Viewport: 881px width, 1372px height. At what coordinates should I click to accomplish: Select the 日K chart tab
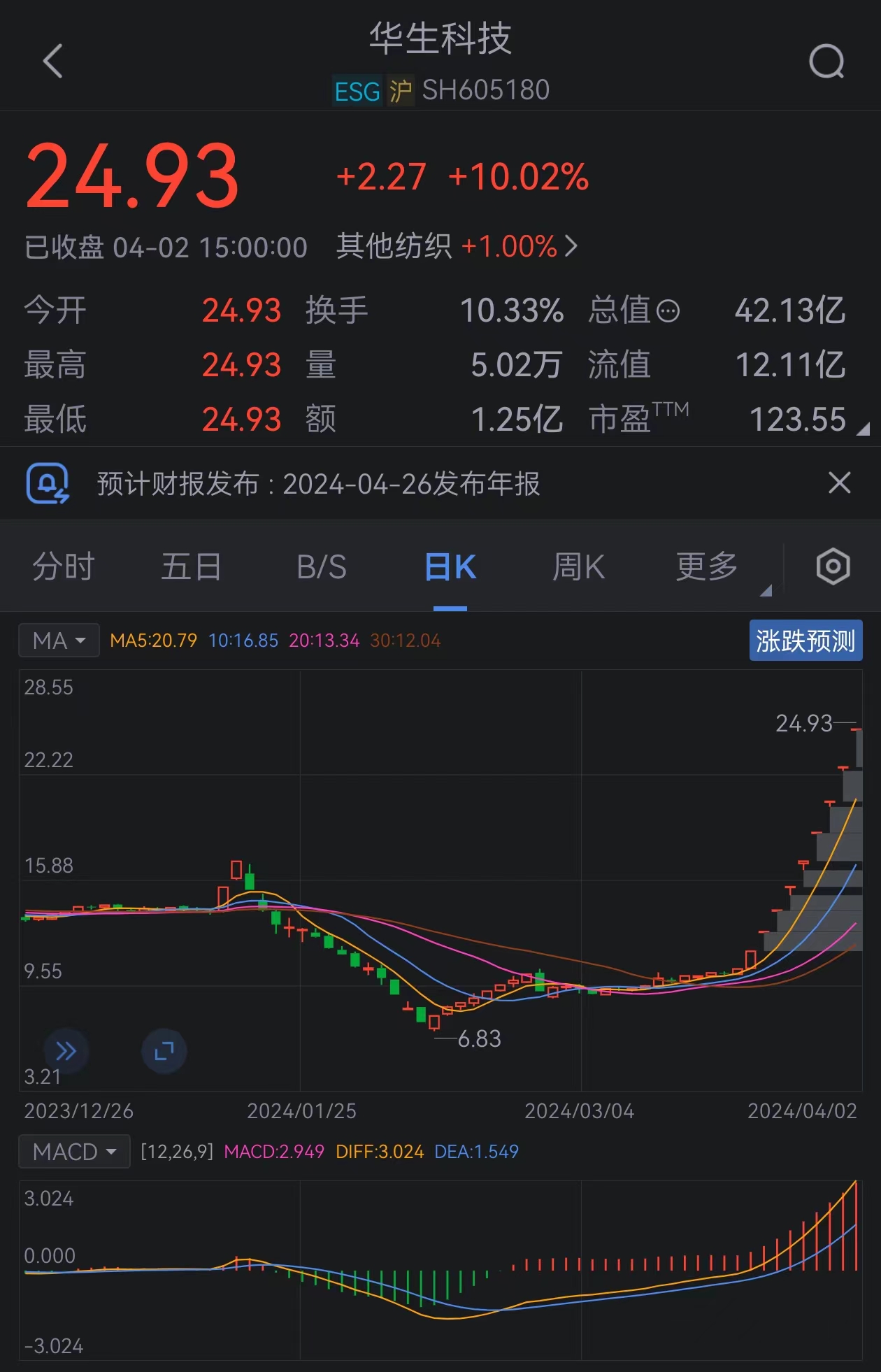tap(450, 566)
